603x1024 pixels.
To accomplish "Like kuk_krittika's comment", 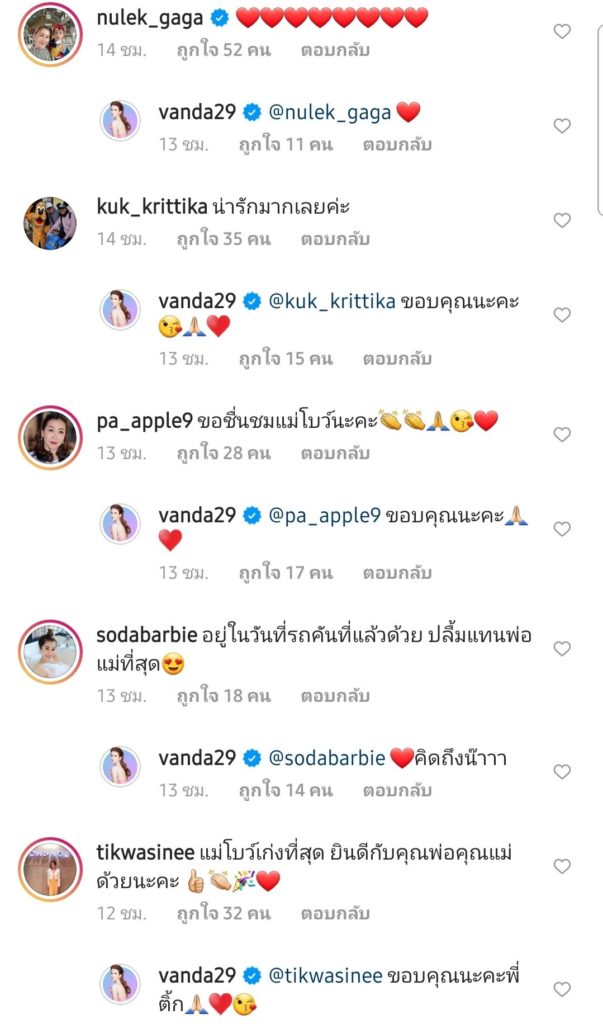I will coord(562,220).
